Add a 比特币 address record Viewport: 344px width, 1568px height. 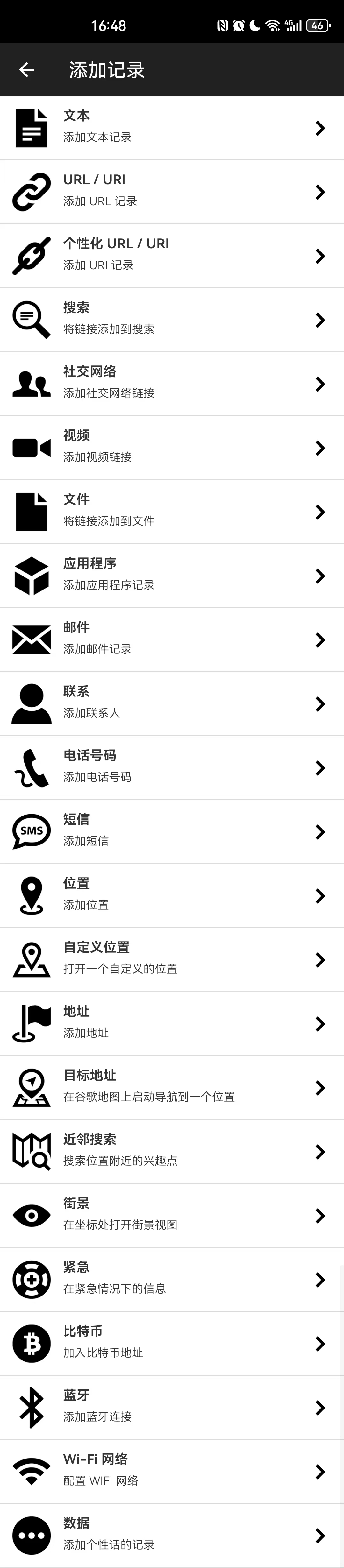(172, 1343)
